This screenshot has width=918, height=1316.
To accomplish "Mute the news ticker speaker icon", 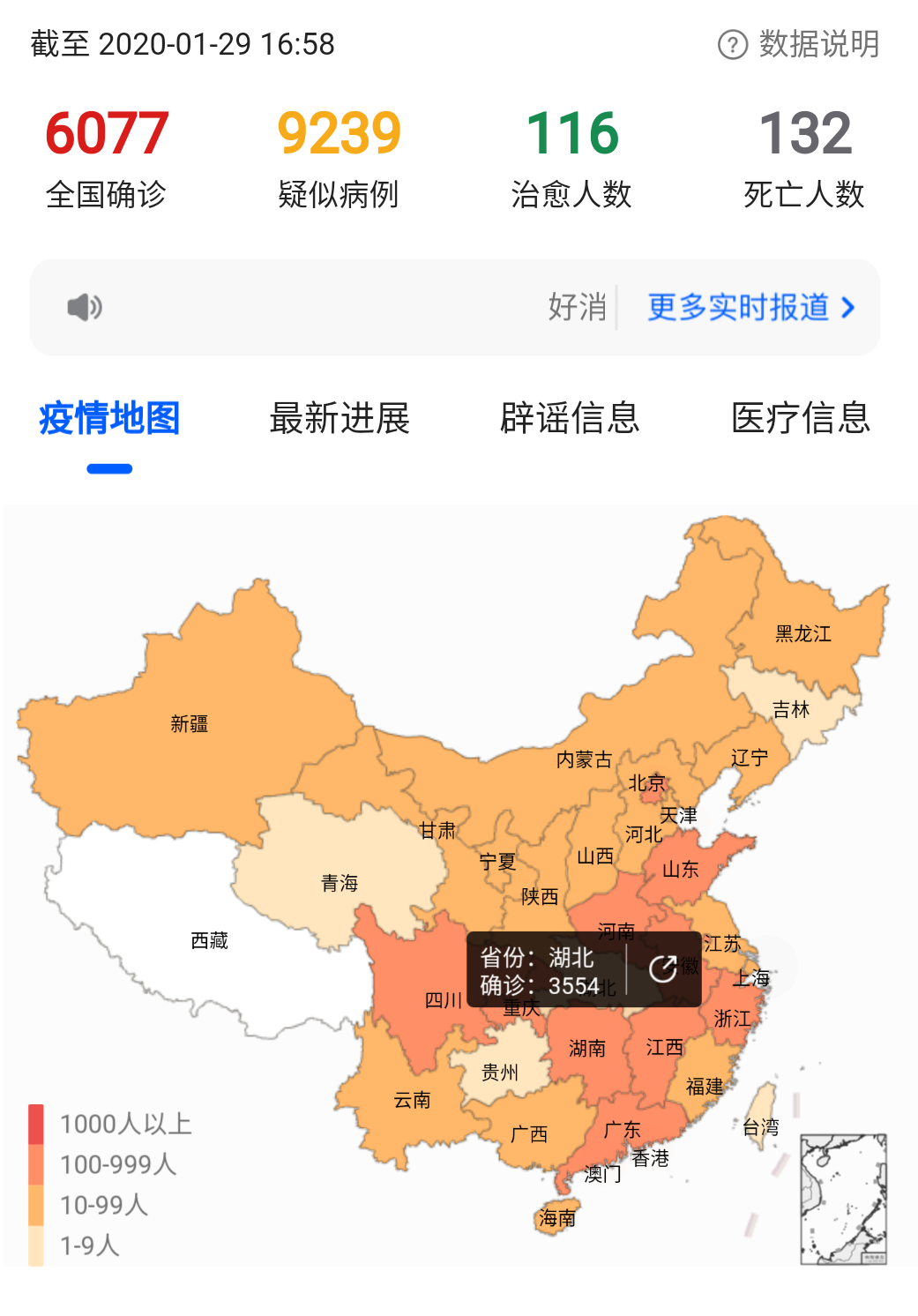I will [84, 307].
